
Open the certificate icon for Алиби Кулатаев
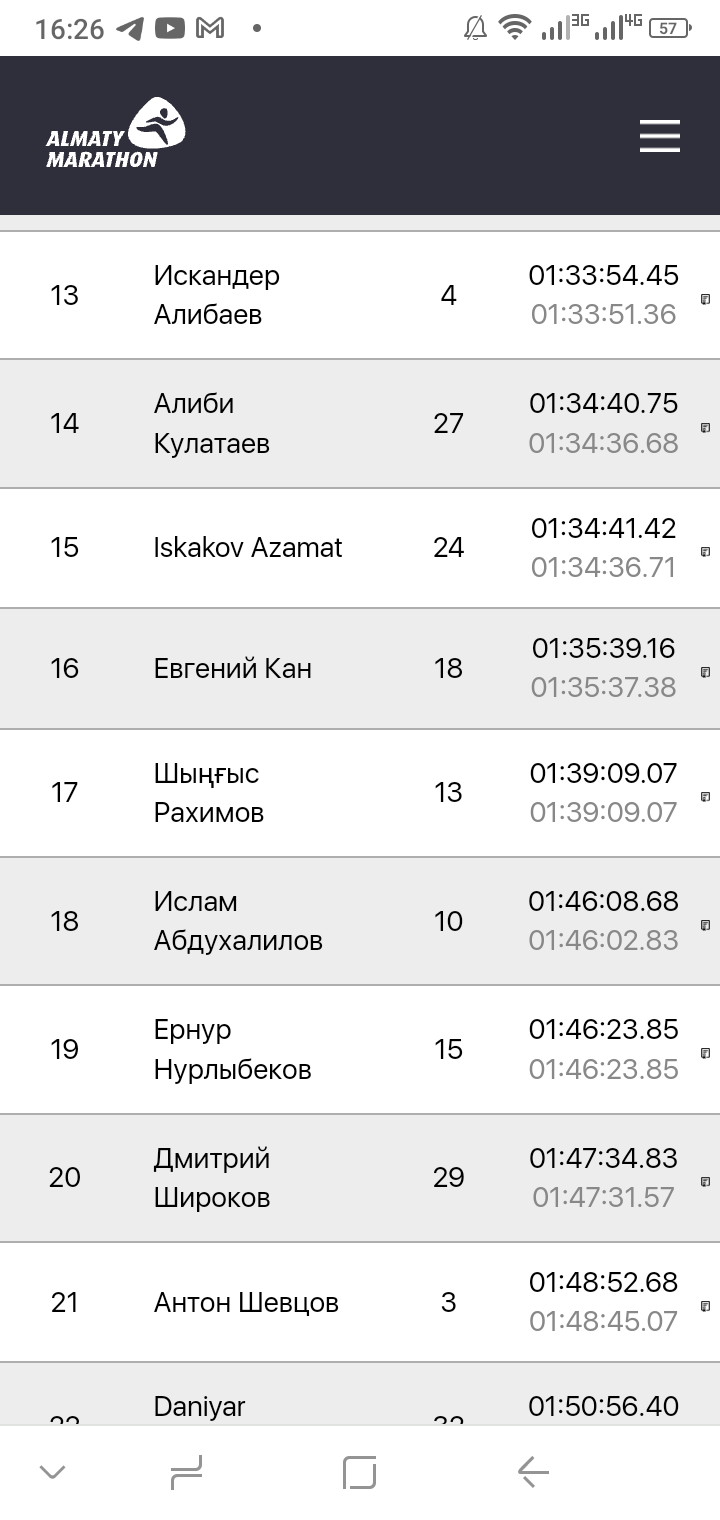point(705,427)
